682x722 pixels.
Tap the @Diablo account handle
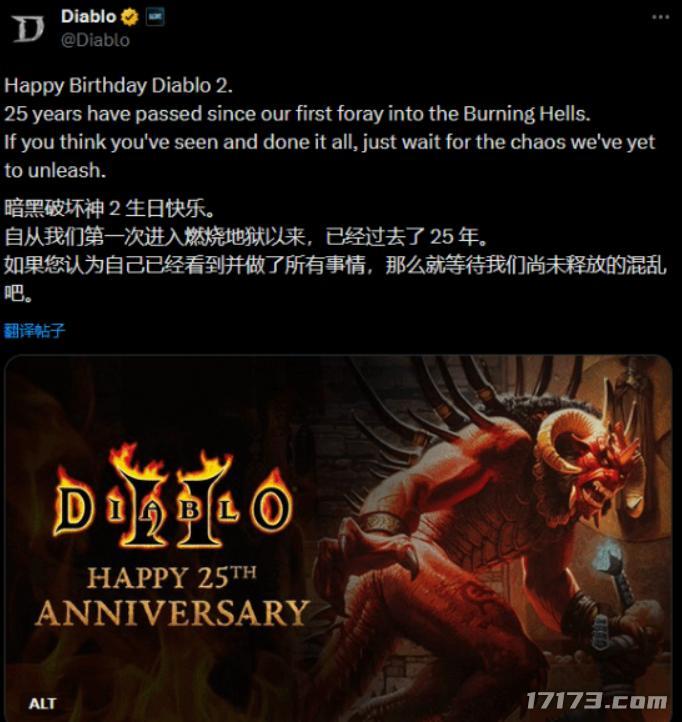tap(95, 40)
